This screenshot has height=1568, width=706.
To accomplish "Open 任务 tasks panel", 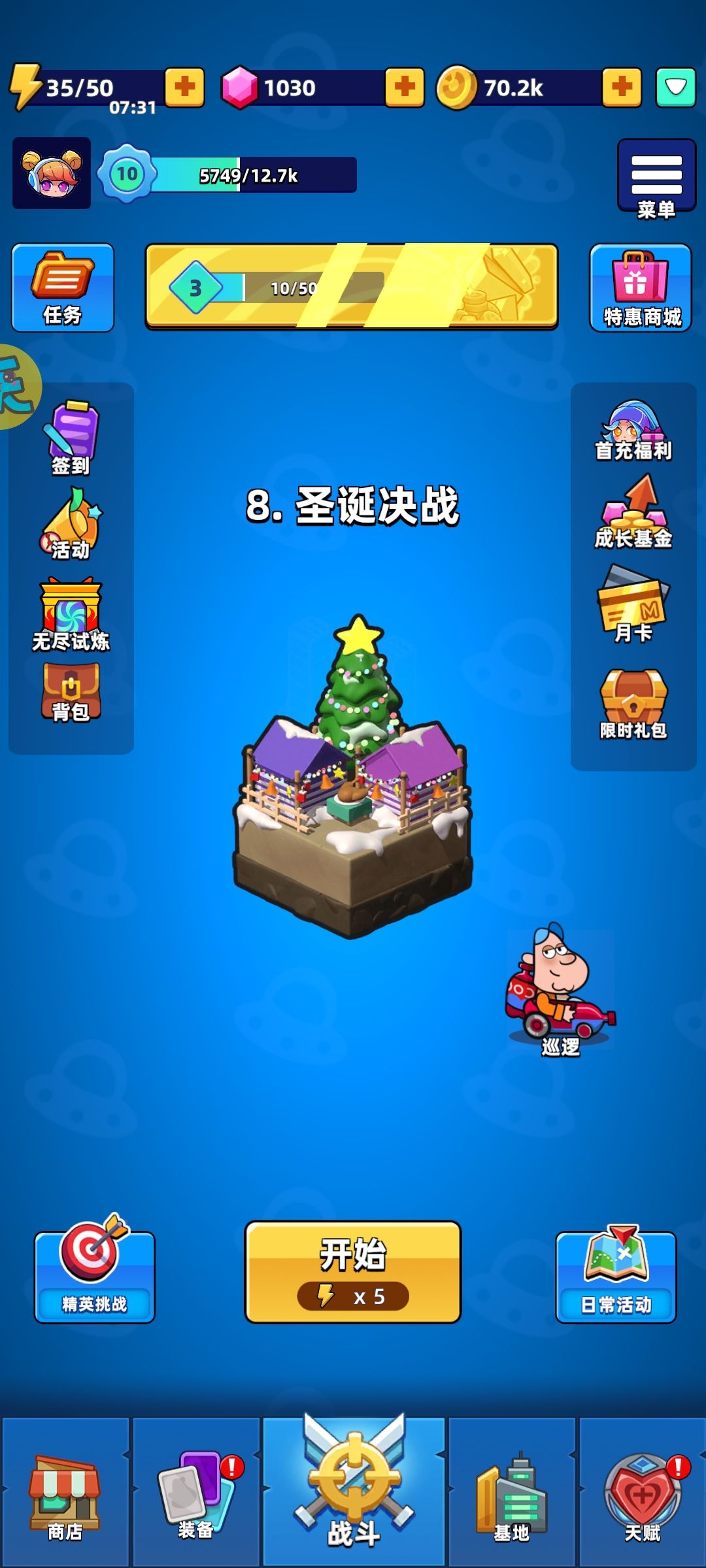I will [63, 287].
